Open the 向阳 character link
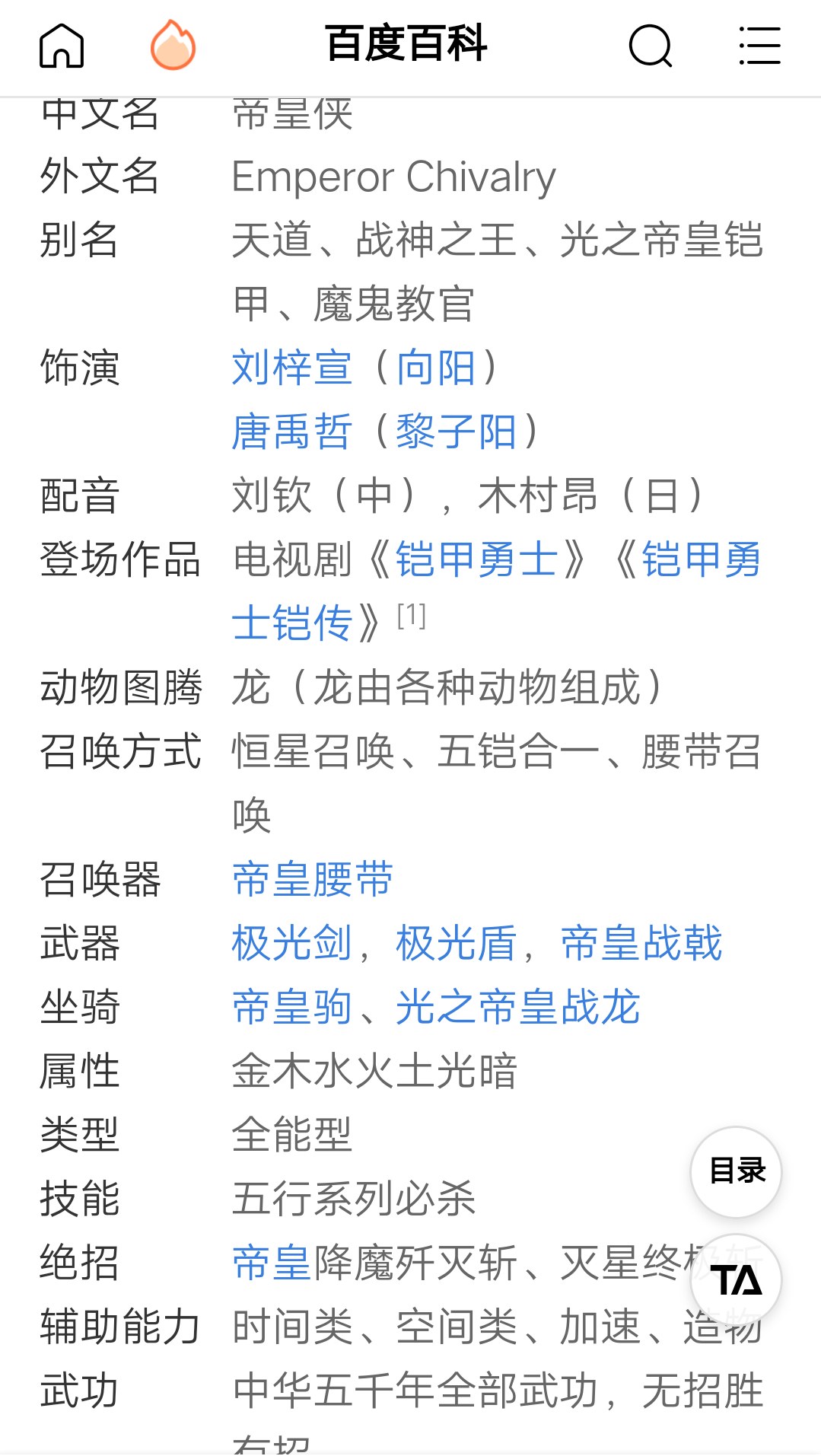Image resolution: width=821 pixels, height=1456 pixels. tap(436, 368)
